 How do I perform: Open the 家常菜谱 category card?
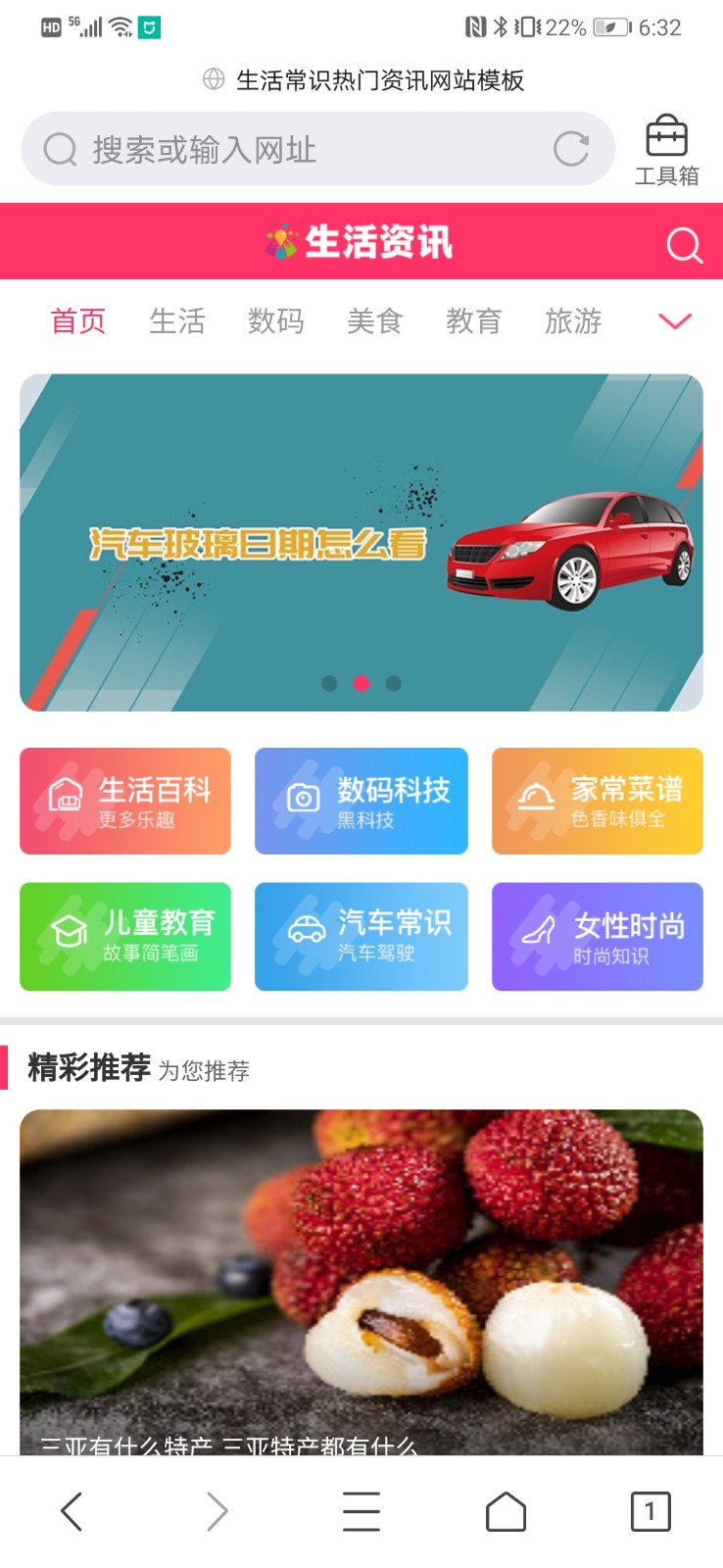598,802
